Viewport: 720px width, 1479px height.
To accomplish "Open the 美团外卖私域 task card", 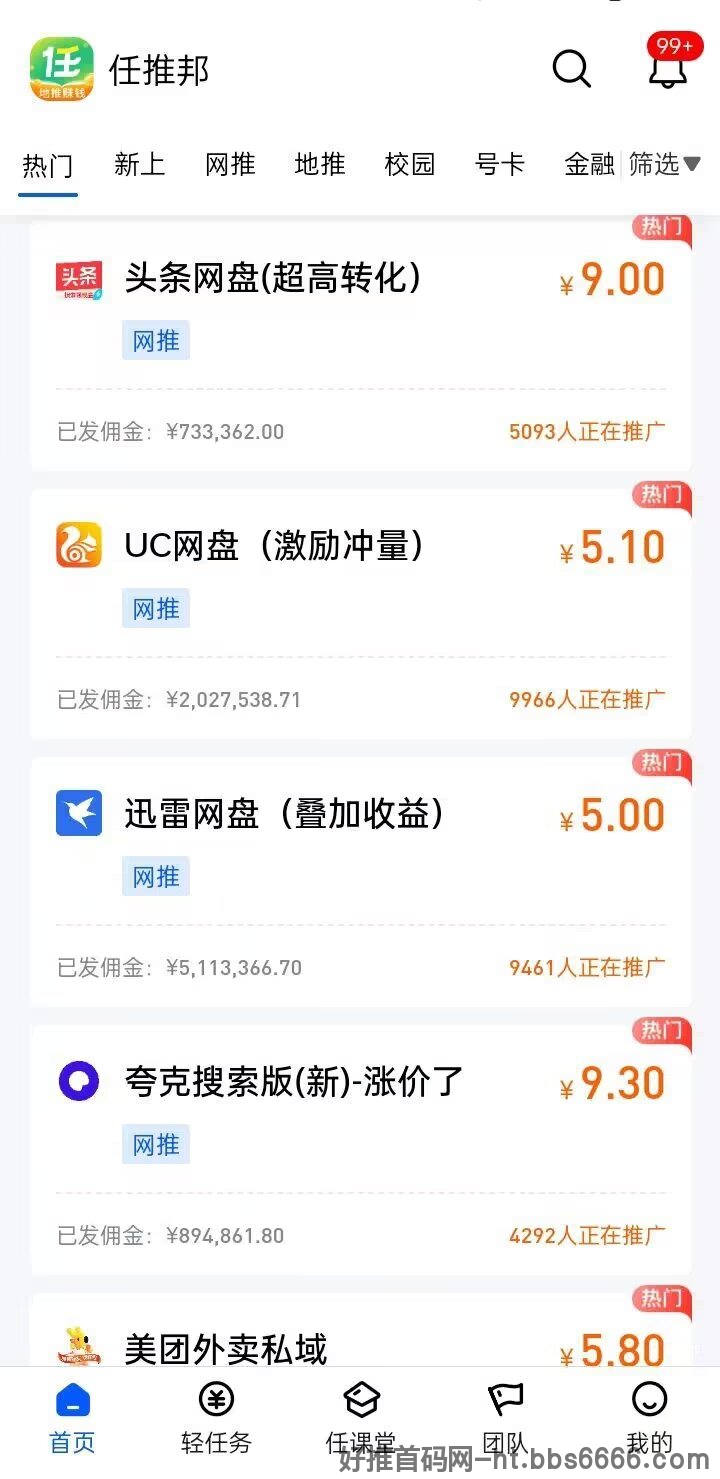I will click(x=360, y=1330).
